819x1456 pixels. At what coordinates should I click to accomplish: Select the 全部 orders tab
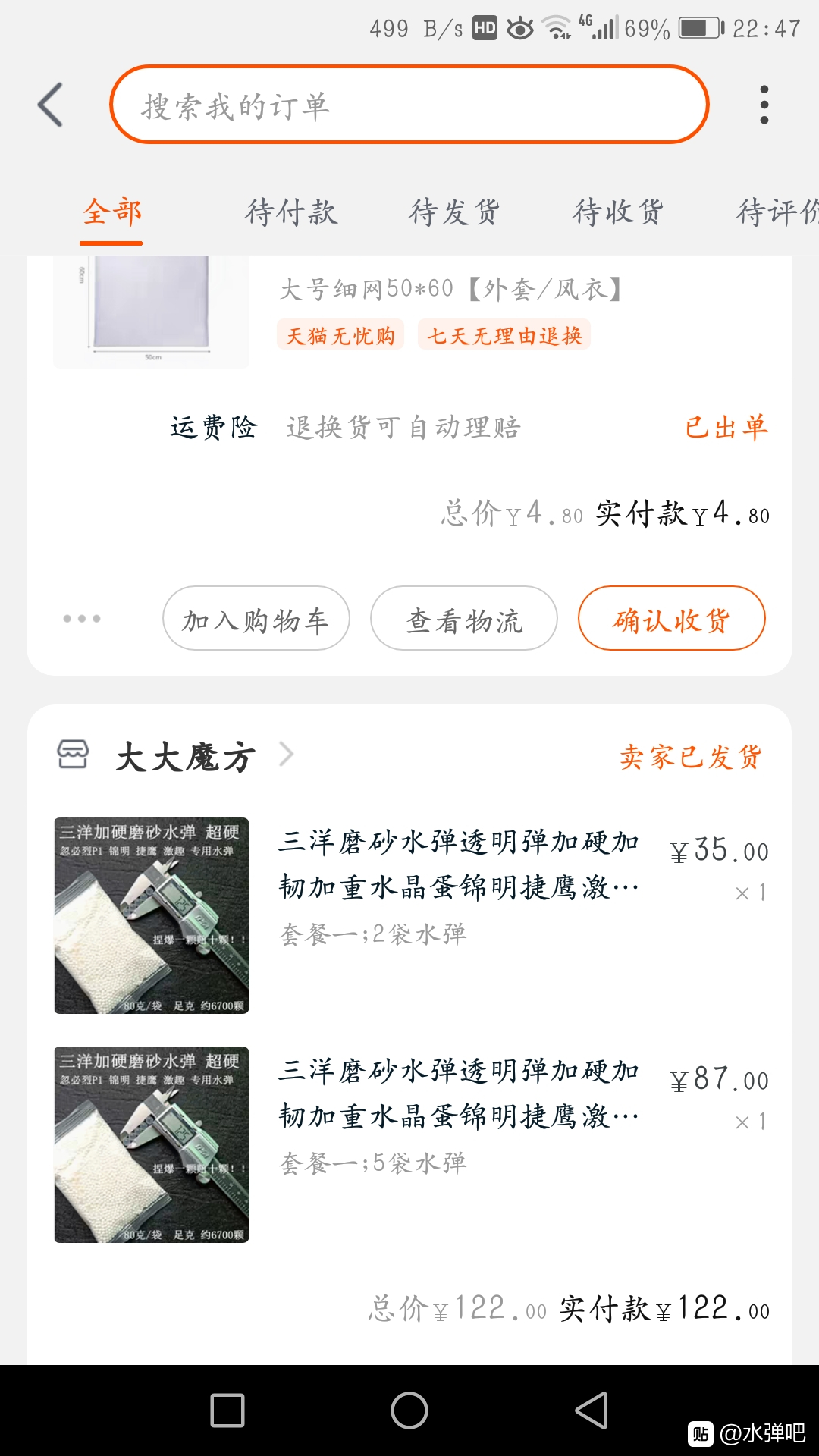click(112, 212)
